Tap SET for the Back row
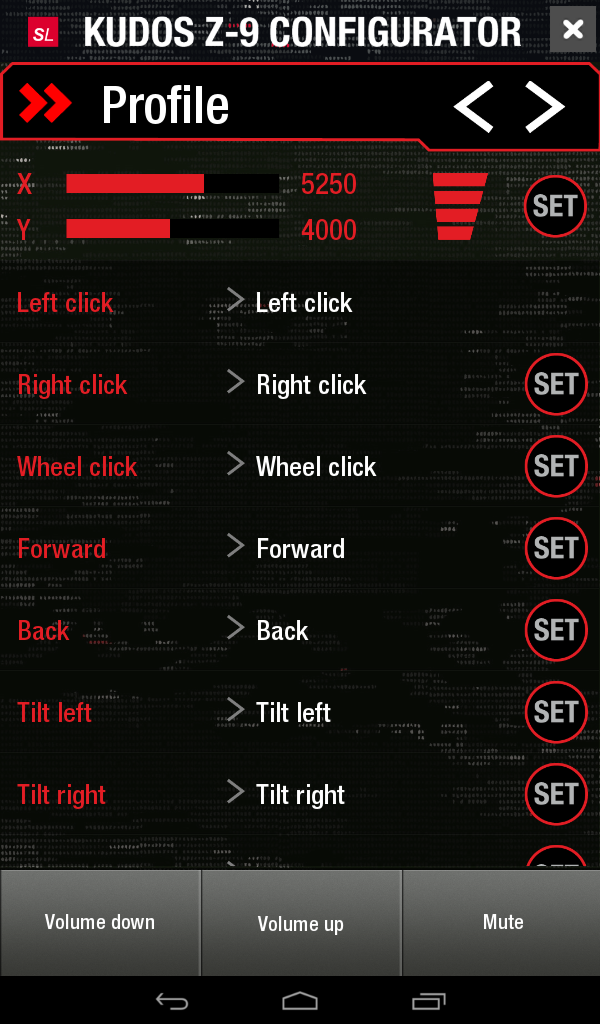 coord(555,630)
